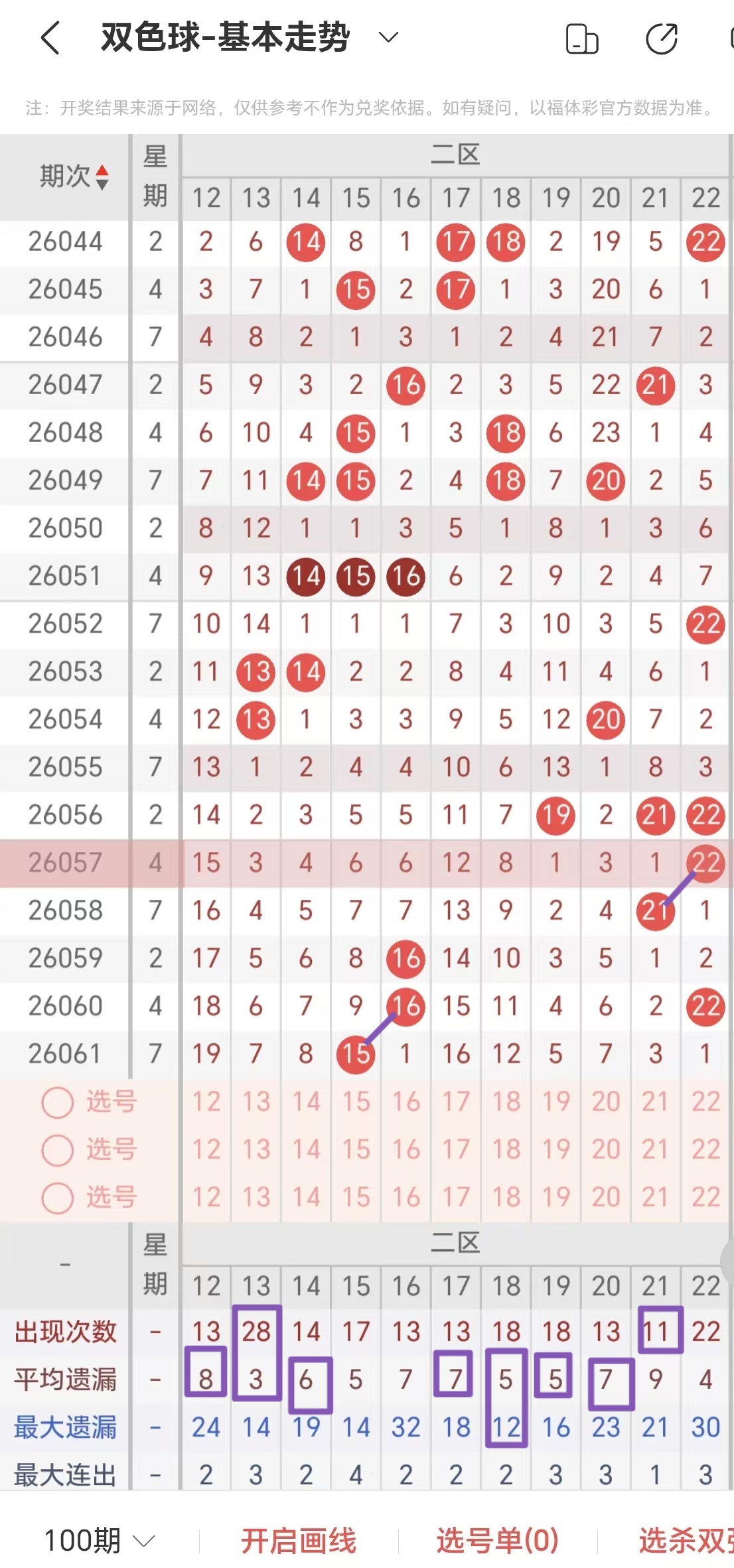The height and width of the screenshot is (1568, 734).
Task: Open 选号单(0) selection list
Action: coord(498,1540)
